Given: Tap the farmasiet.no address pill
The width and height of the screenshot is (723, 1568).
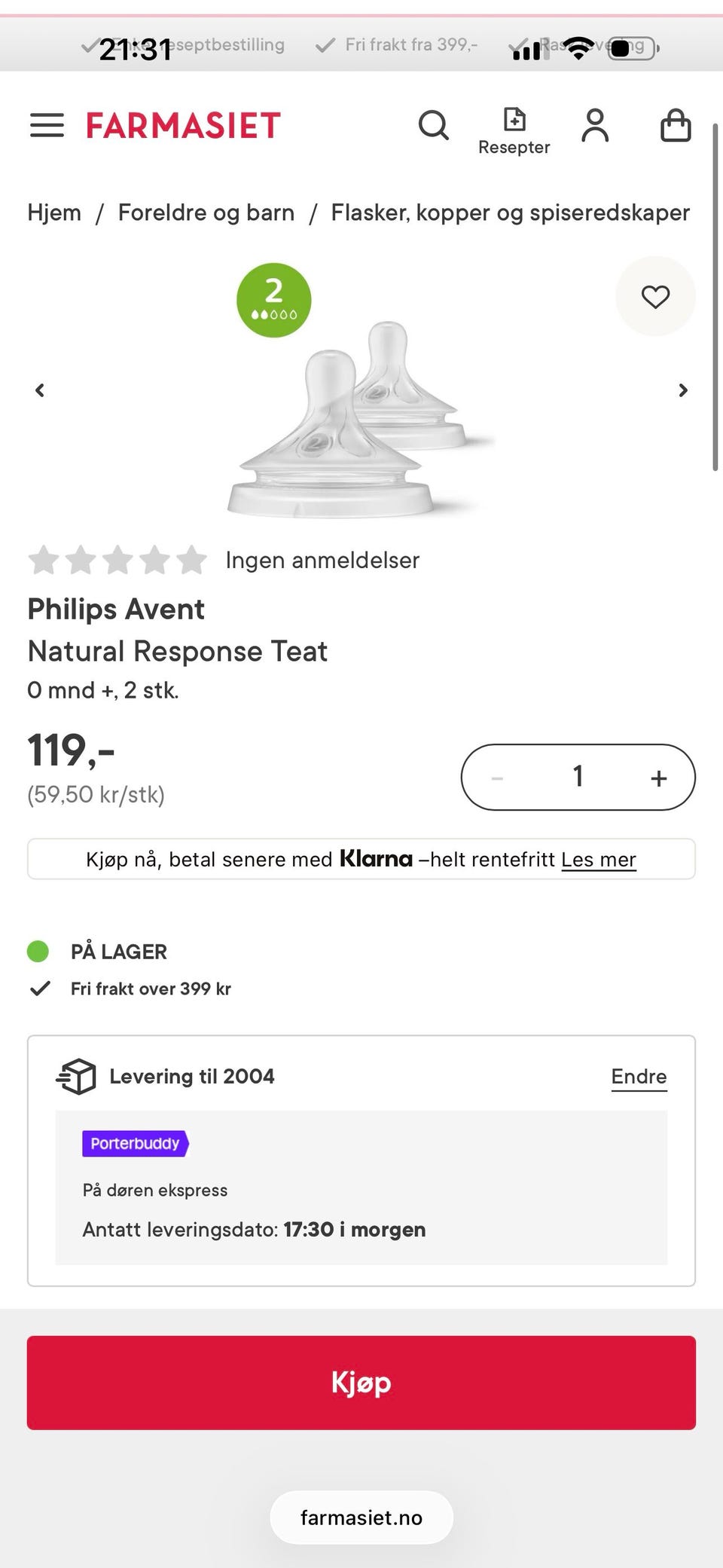Looking at the screenshot, I should 361,1517.
